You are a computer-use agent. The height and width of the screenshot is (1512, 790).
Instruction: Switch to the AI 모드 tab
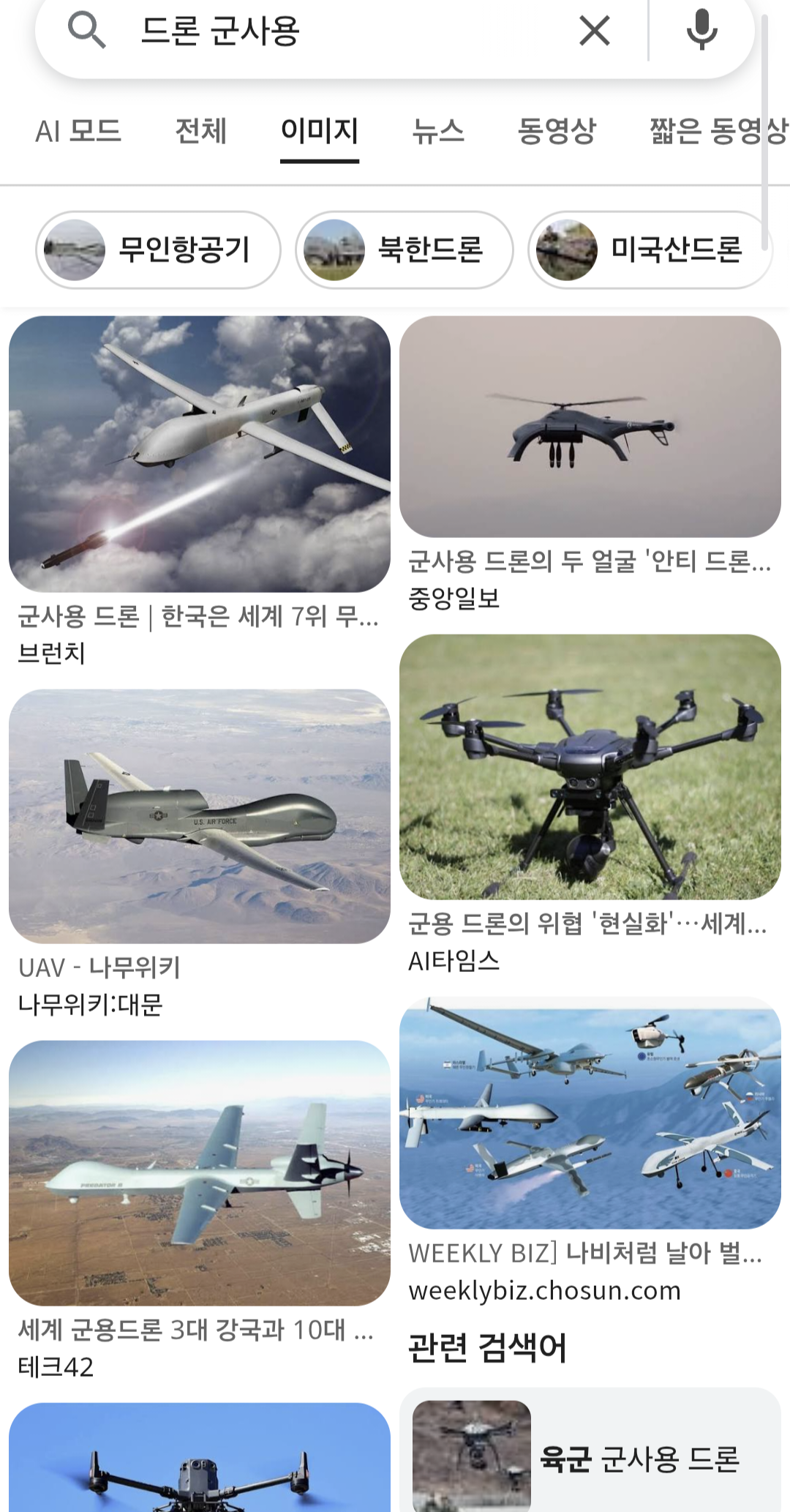click(78, 131)
